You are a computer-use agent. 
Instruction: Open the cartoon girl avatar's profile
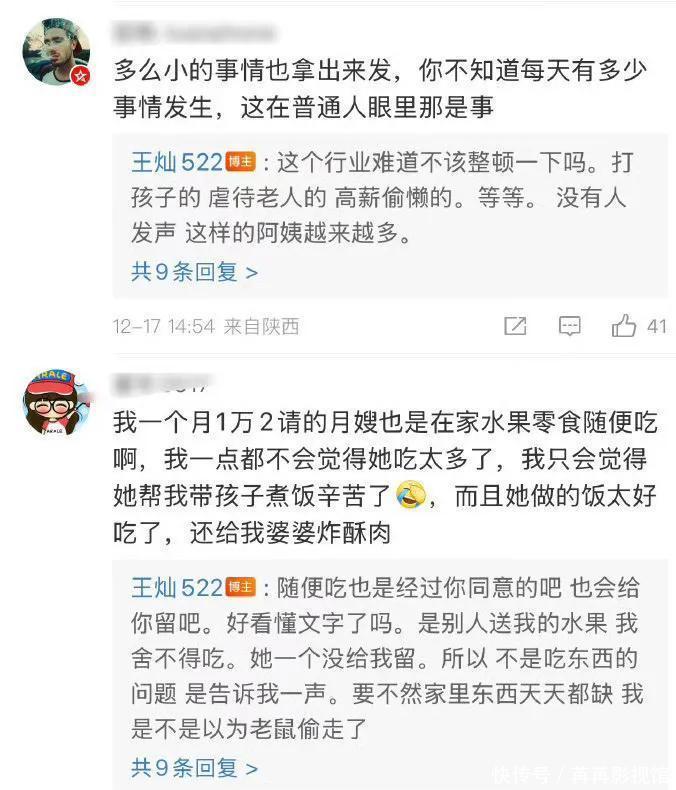click(x=57, y=404)
